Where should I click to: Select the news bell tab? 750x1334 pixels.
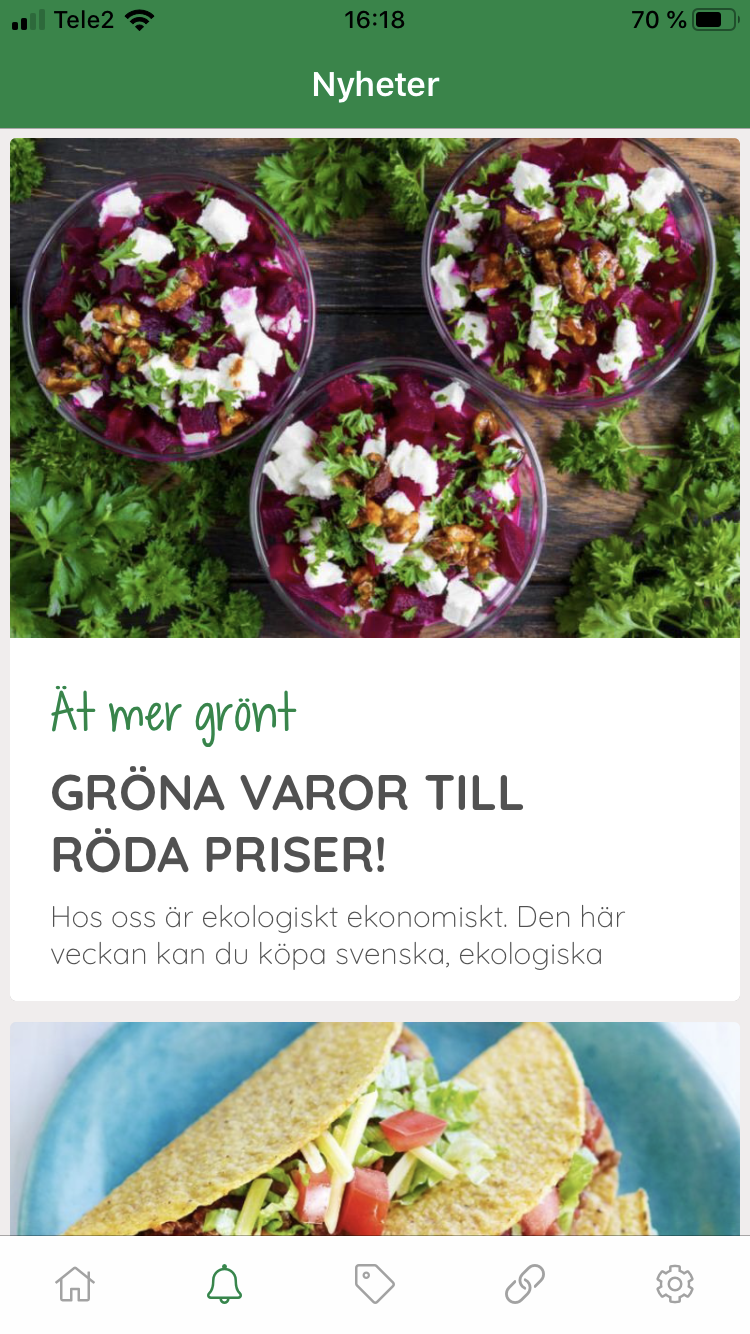click(x=225, y=1284)
